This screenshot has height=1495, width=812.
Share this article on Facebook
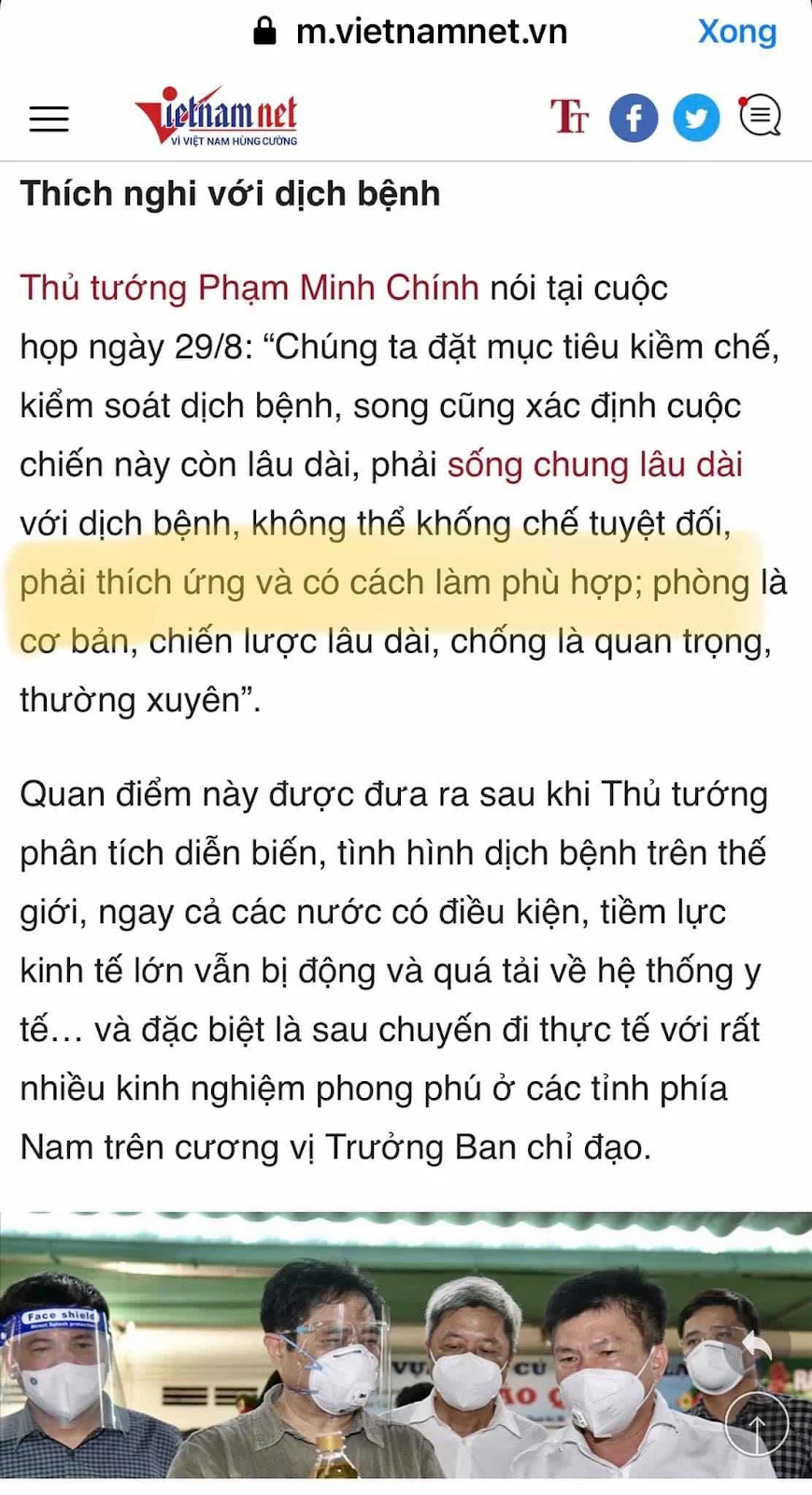634,118
